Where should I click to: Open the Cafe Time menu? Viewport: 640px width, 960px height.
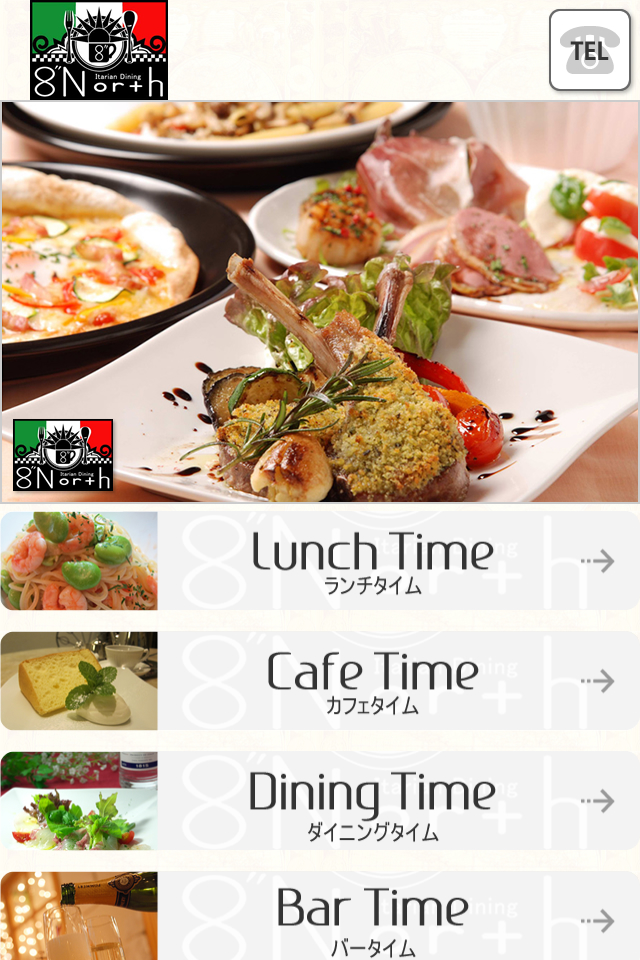pyautogui.click(x=372, y=681)
